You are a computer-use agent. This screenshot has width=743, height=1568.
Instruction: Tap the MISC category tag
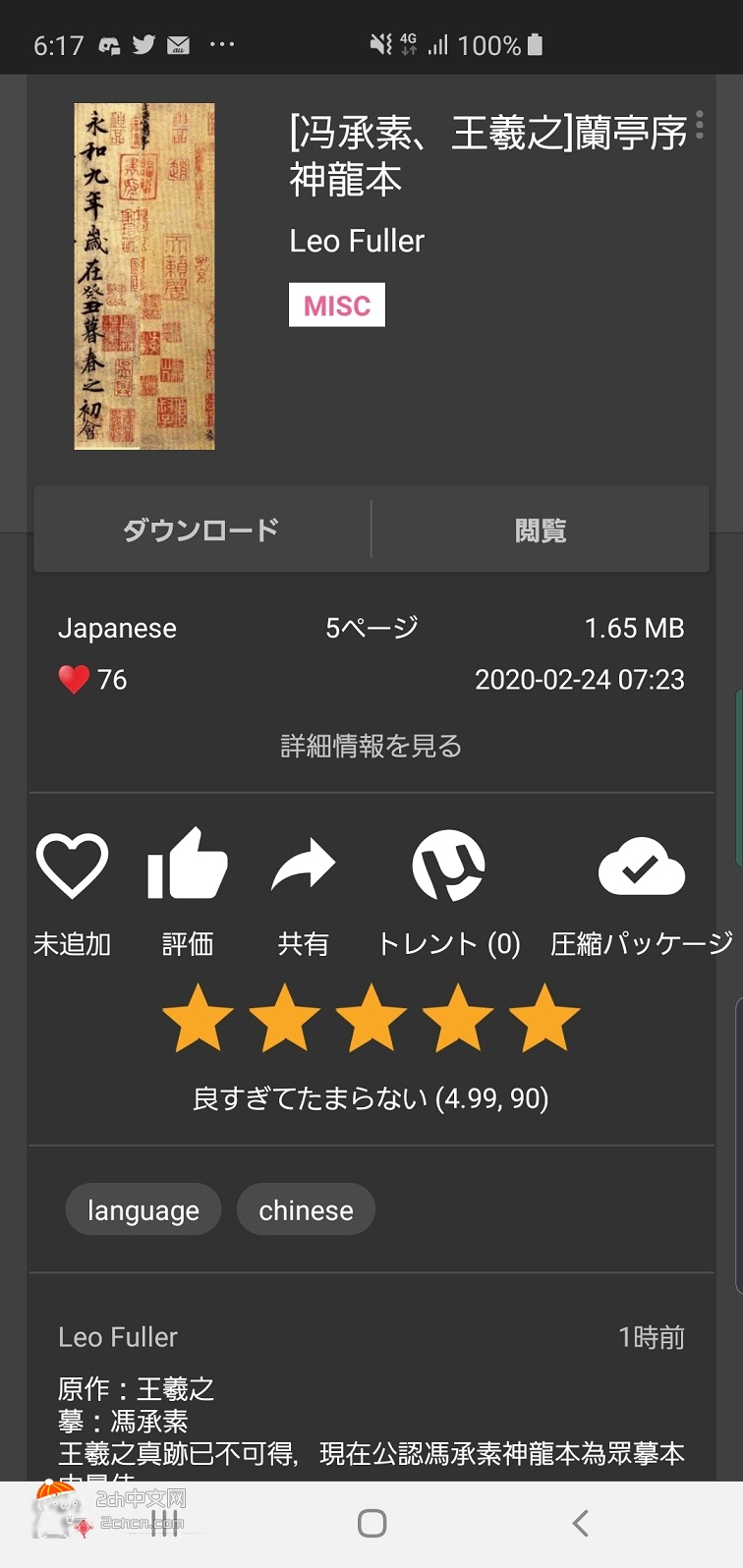pos(337,306)
